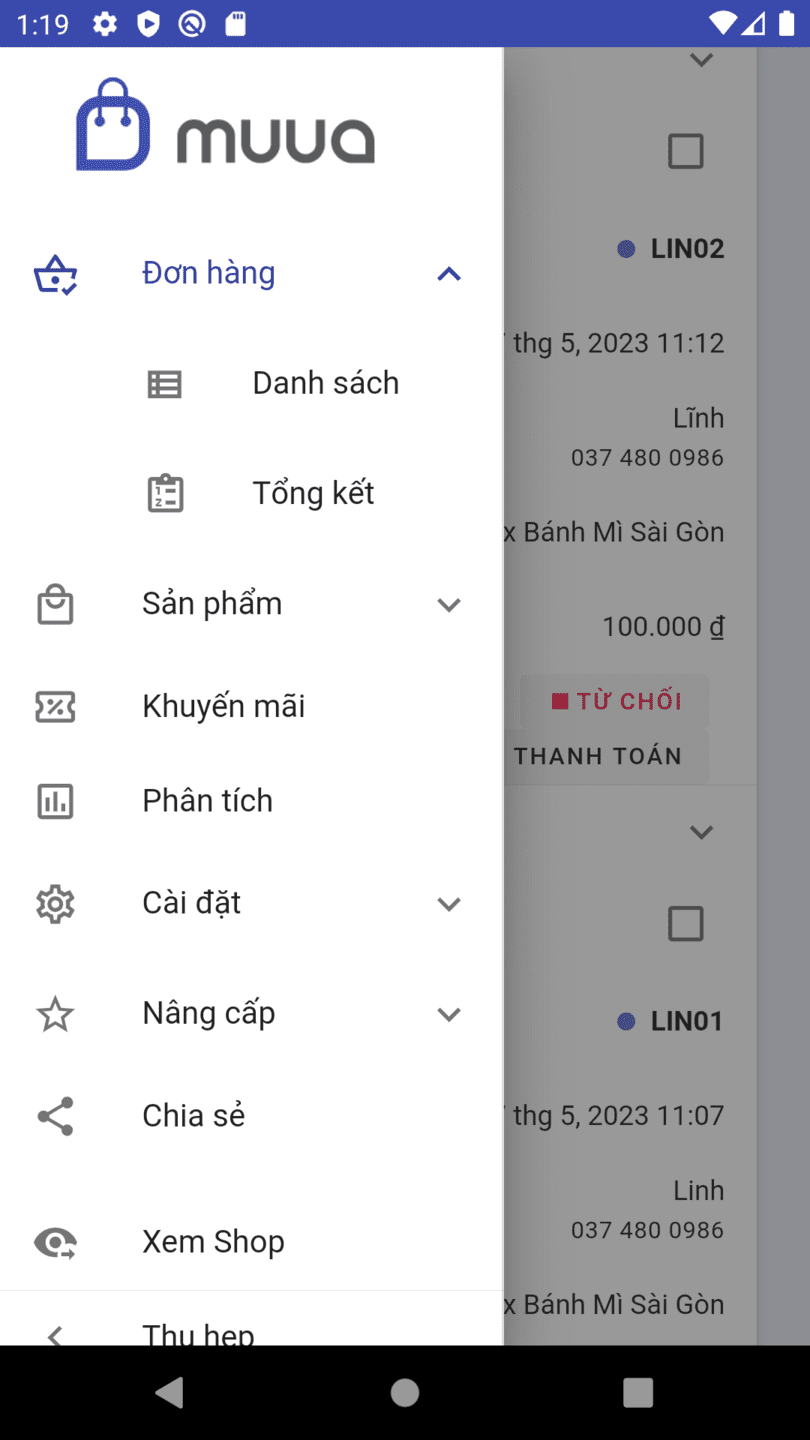The height and width of the screenshot is (1440, 810).
Task: Expand the Nâng cấp upgrade submenu
Action: tap(449, 1014)
